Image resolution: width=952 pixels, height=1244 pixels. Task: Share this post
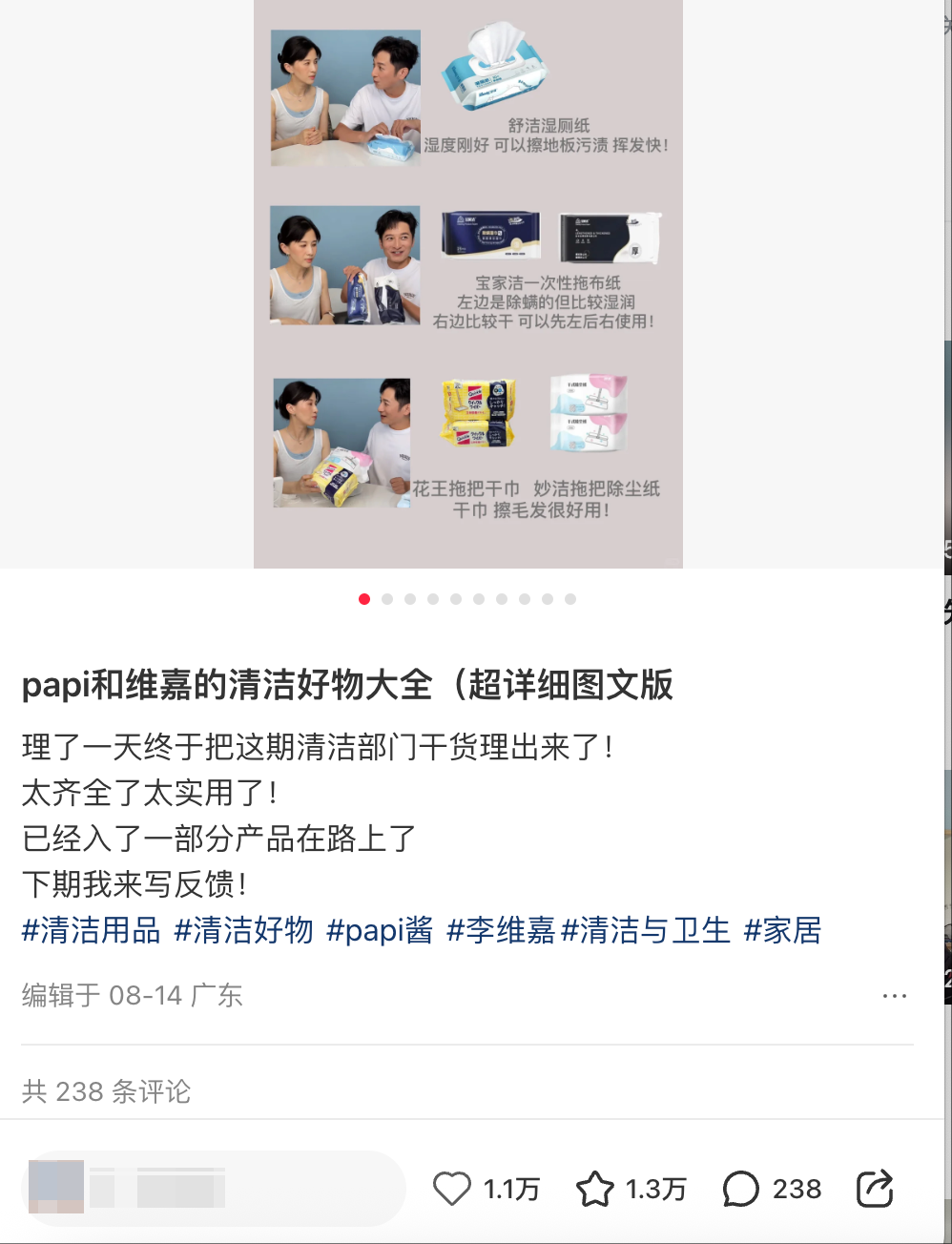coord(874,1189)
